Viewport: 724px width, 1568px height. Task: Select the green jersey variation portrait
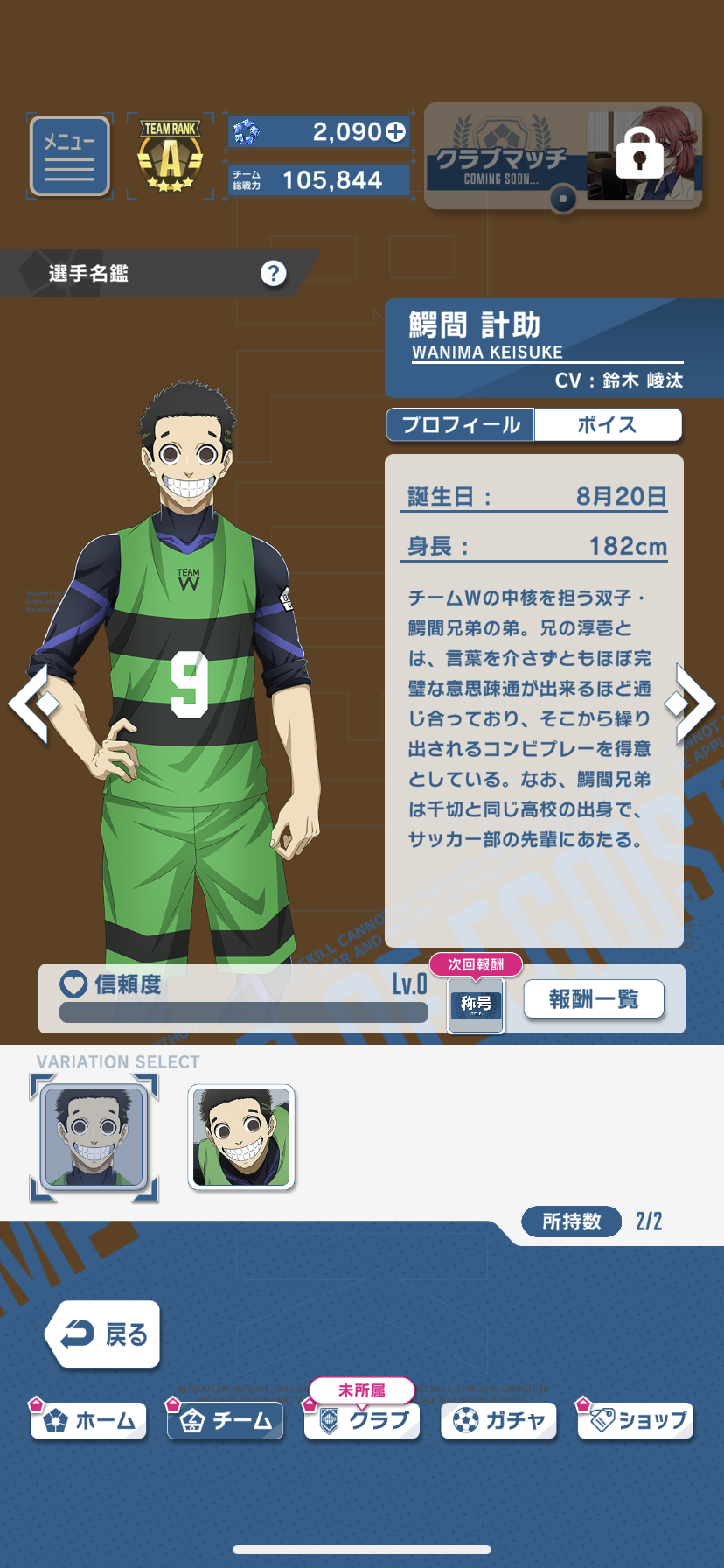(x=241, y=1137)
